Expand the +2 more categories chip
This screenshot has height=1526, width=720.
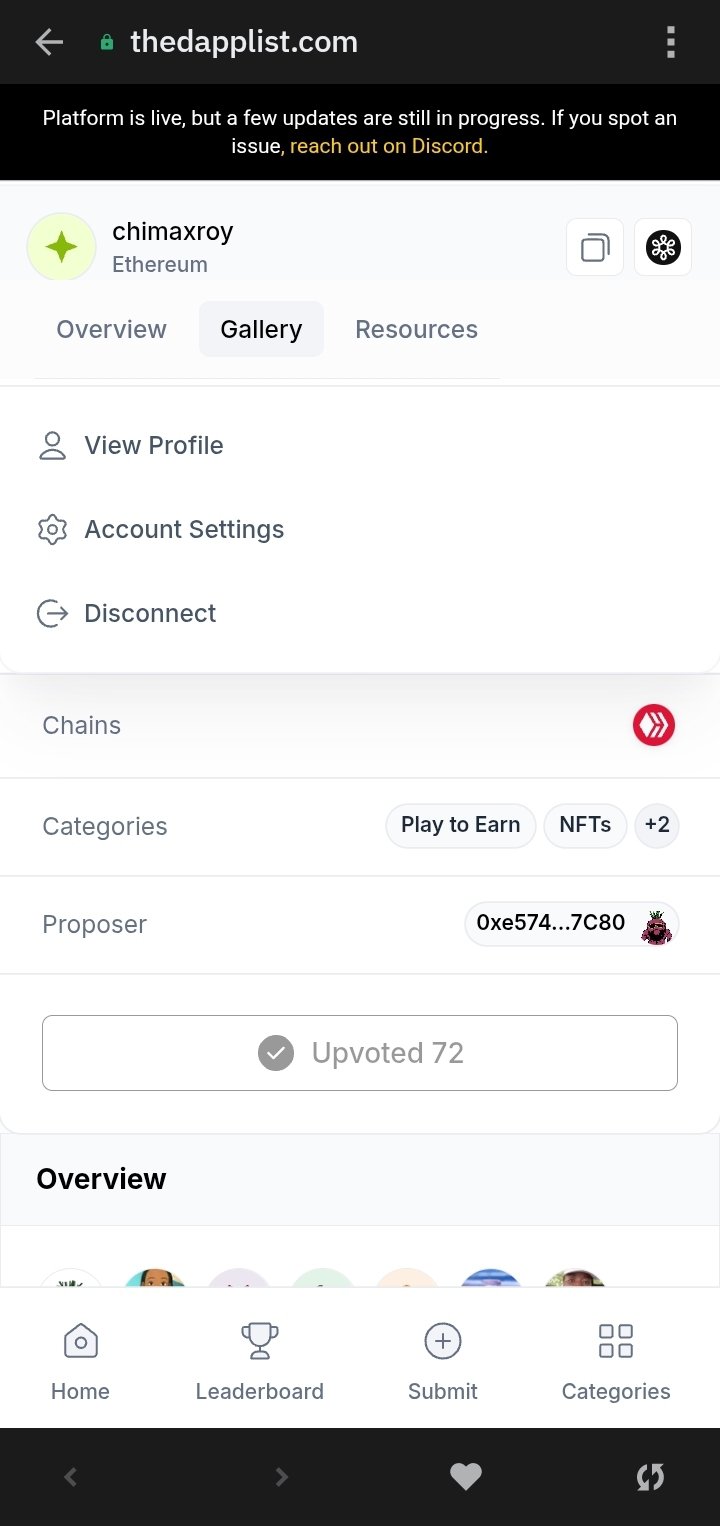click(x=657, y=825)
